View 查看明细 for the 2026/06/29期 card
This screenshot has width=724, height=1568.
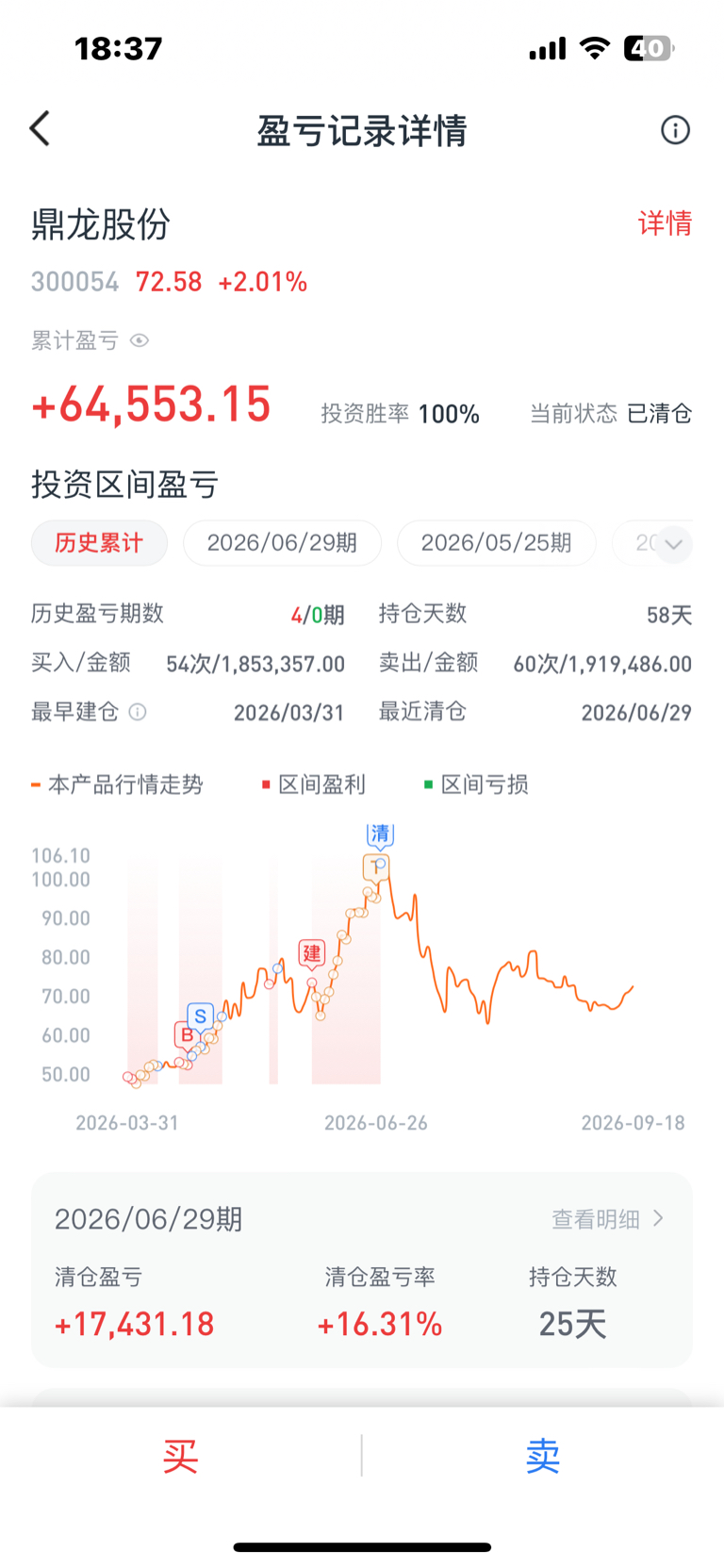[x=608, y=1219]
